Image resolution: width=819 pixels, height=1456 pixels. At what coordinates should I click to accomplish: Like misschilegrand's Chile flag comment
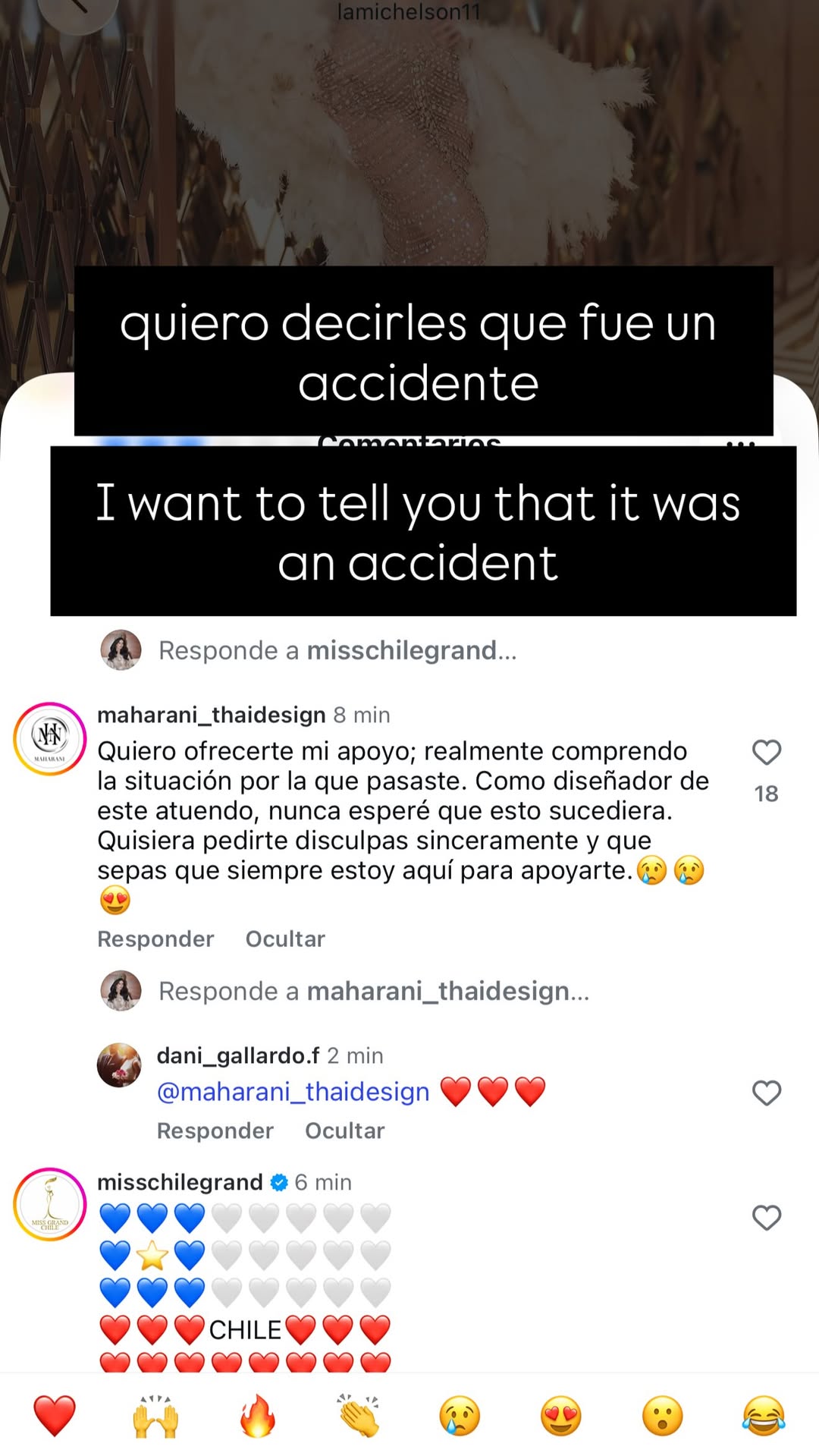[766, 1218]
